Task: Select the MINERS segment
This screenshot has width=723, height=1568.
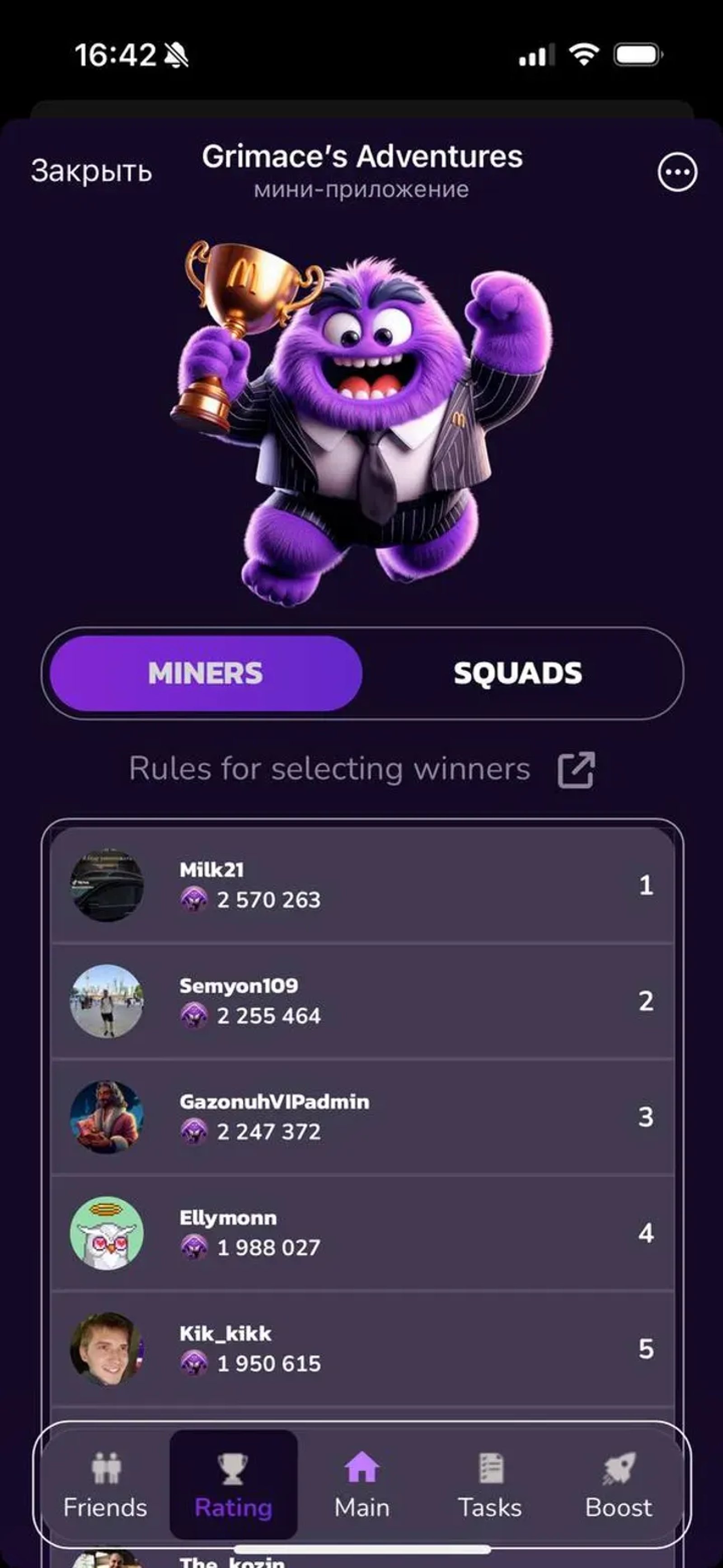Action: pos(206,673)
